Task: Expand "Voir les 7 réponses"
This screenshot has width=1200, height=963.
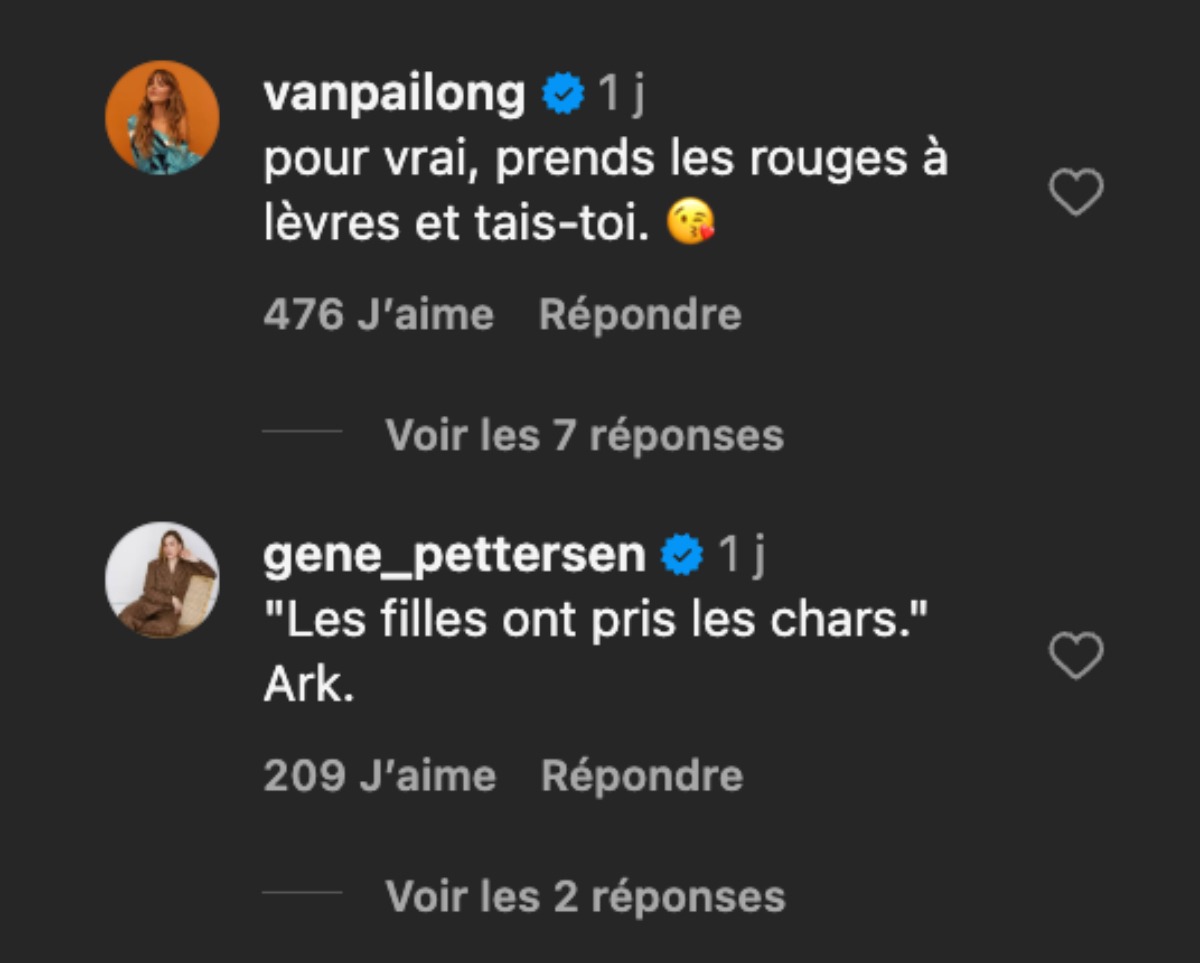Action: coord(584,436)
